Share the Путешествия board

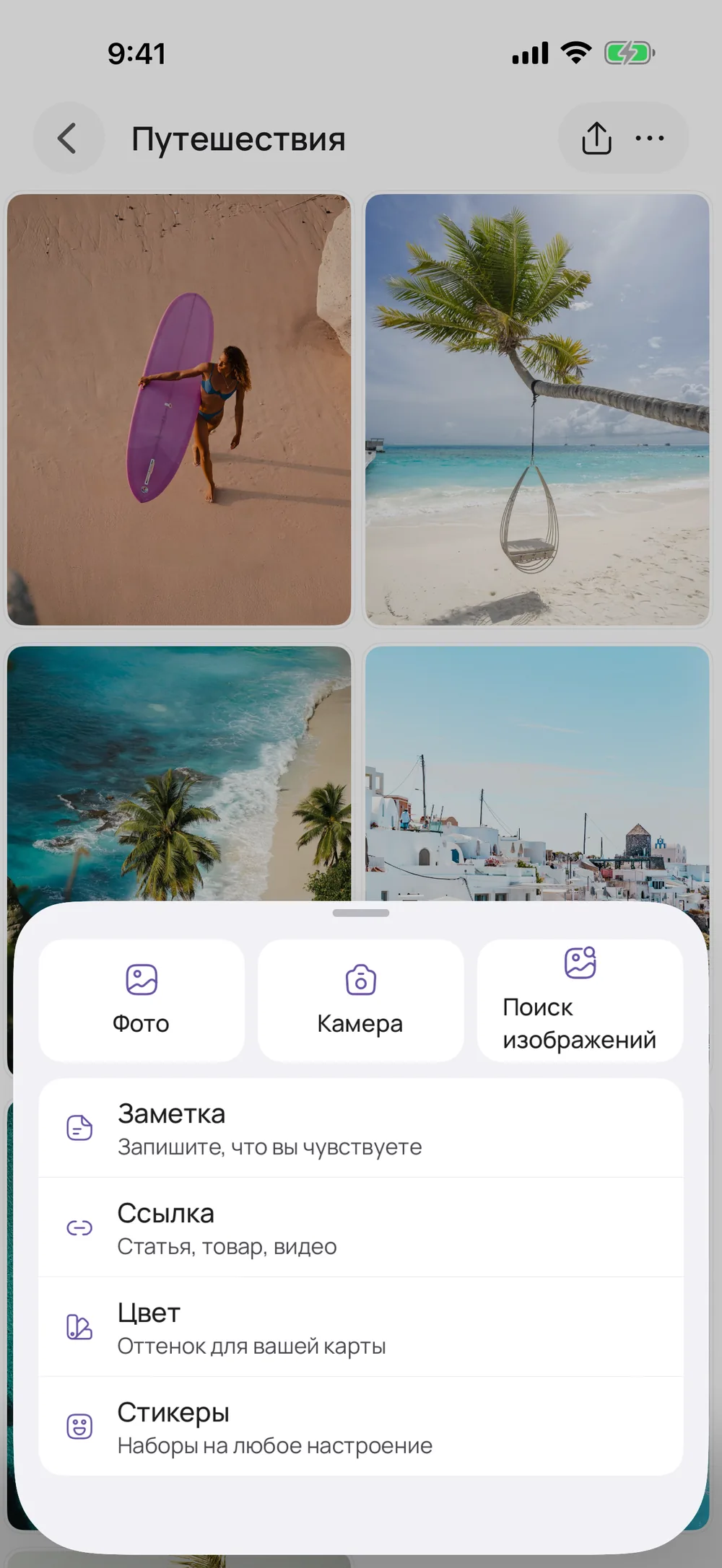(x=596, y=138)
